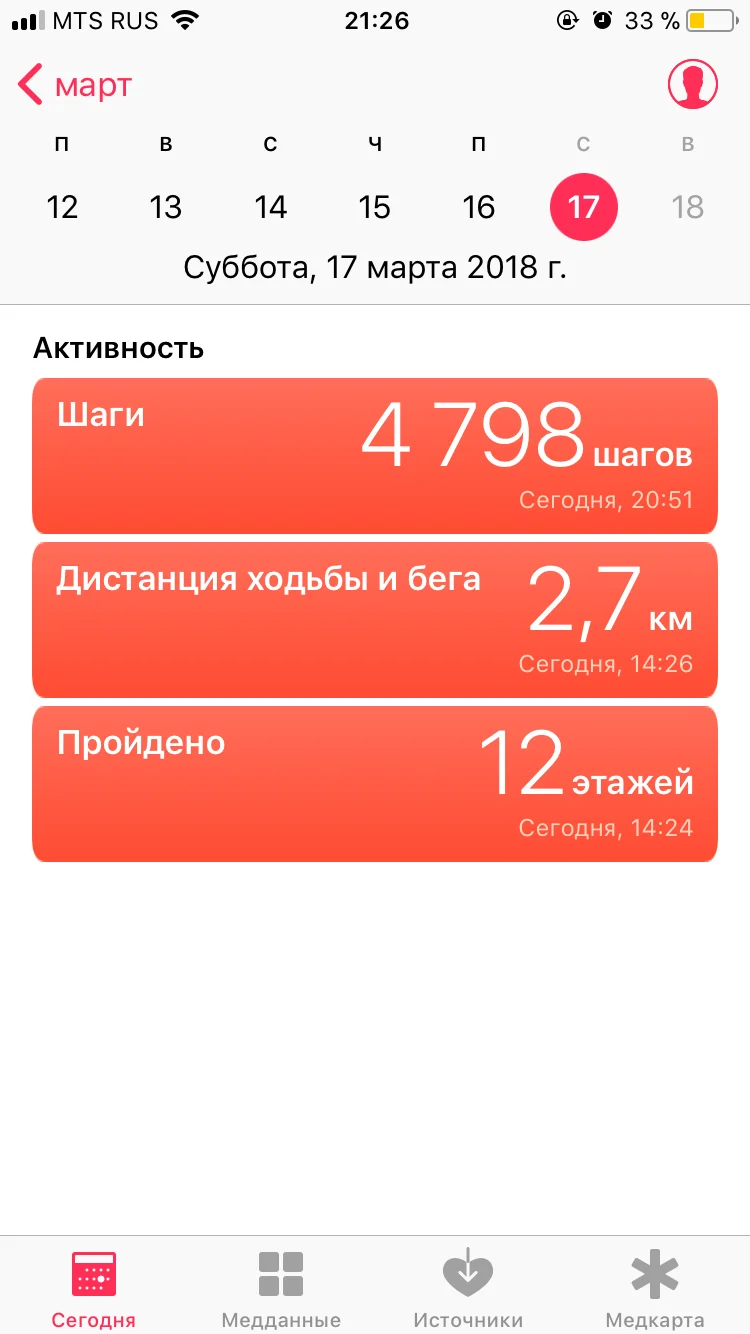The width and height of the screenshot is (750, 1334).
Task: View the Пройдено этажей card
Action: coord(375,784)
